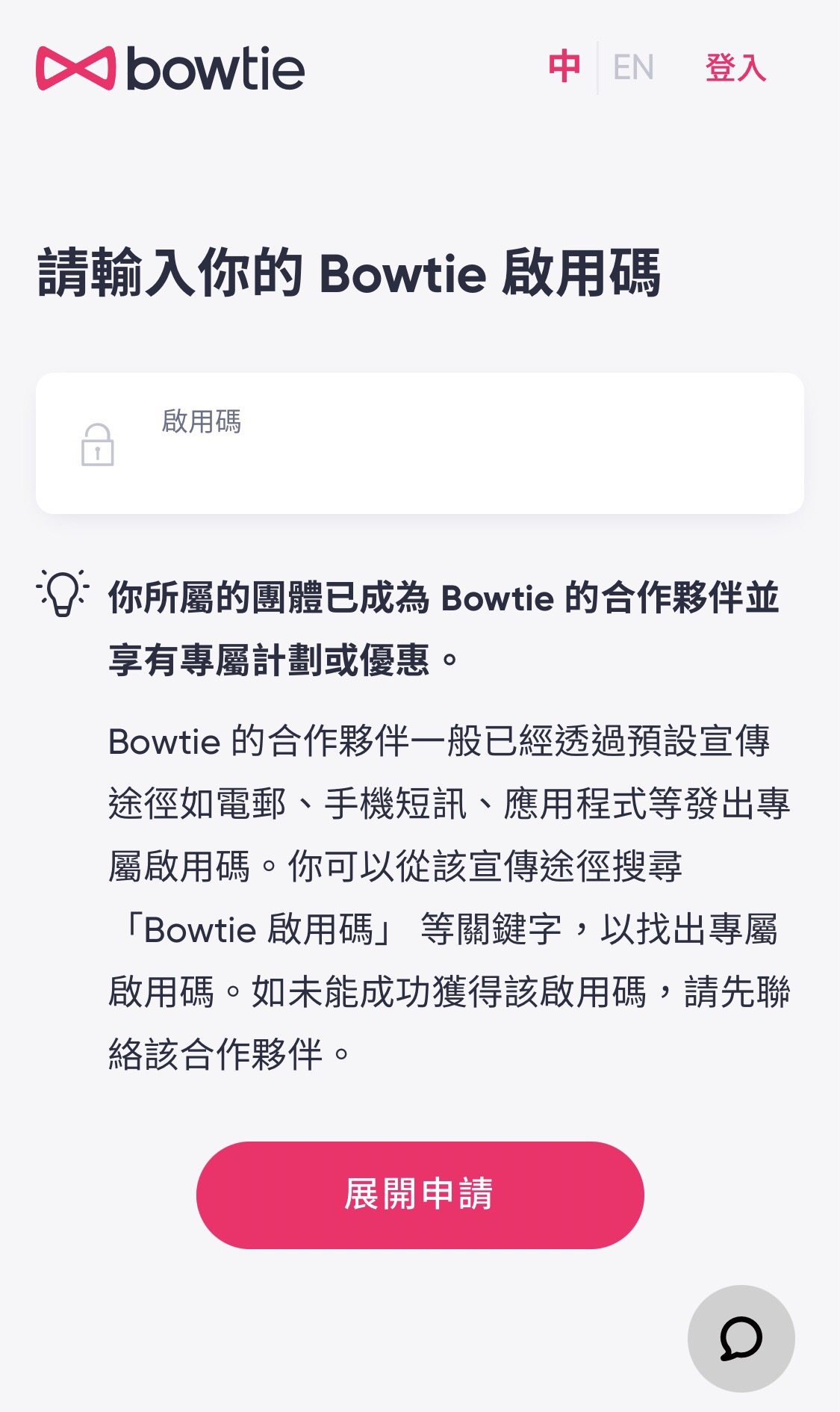Select 中 Chinese language option

[564, 67]
